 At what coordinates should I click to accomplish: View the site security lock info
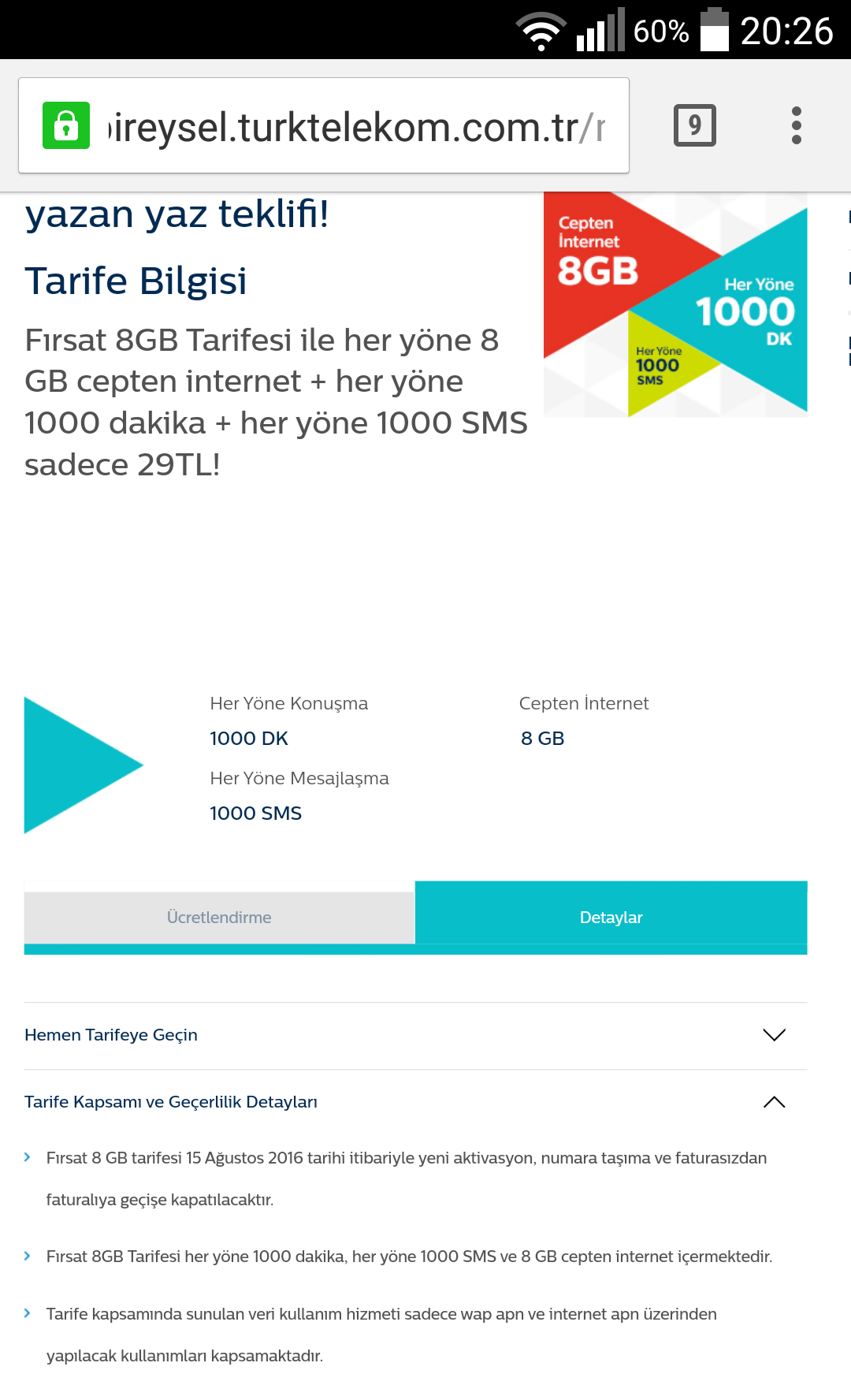pos(66,126)
